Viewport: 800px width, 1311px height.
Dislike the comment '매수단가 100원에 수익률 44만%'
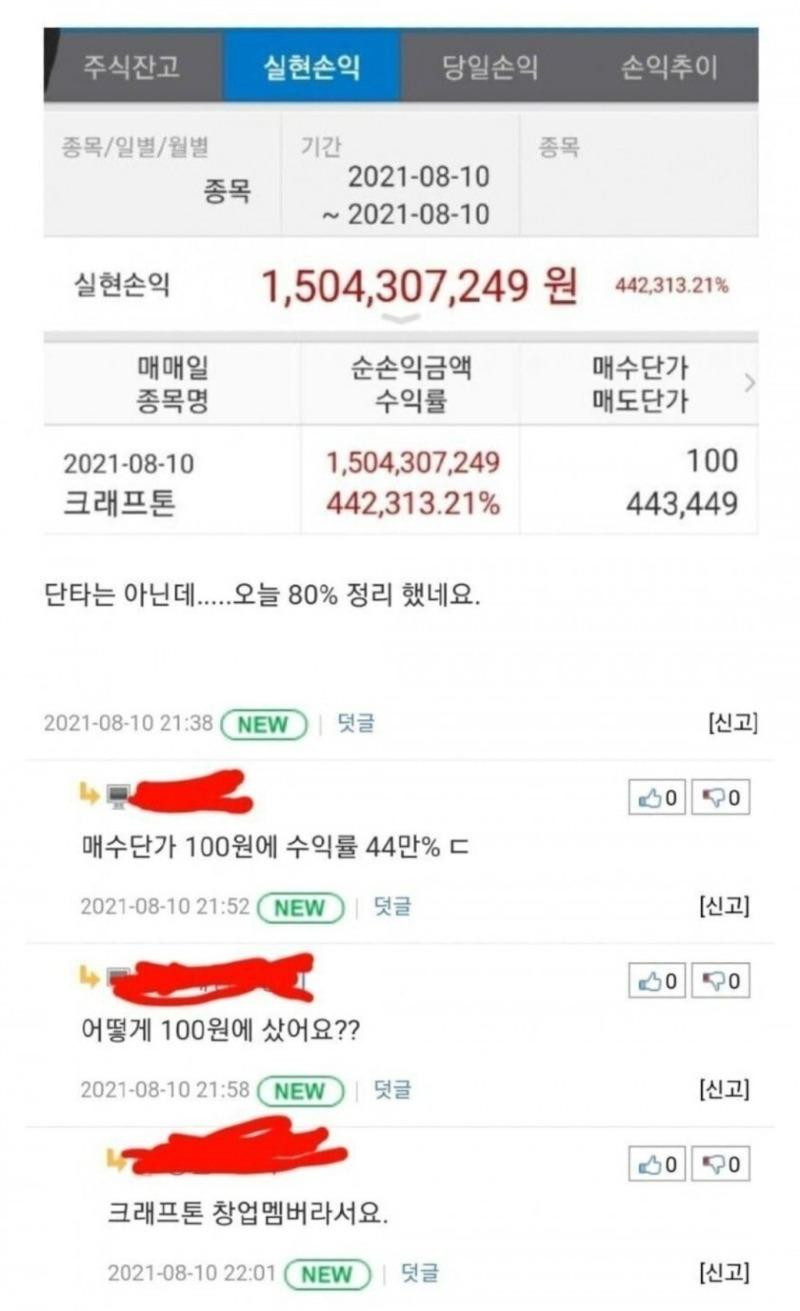(x=720, y=798)
